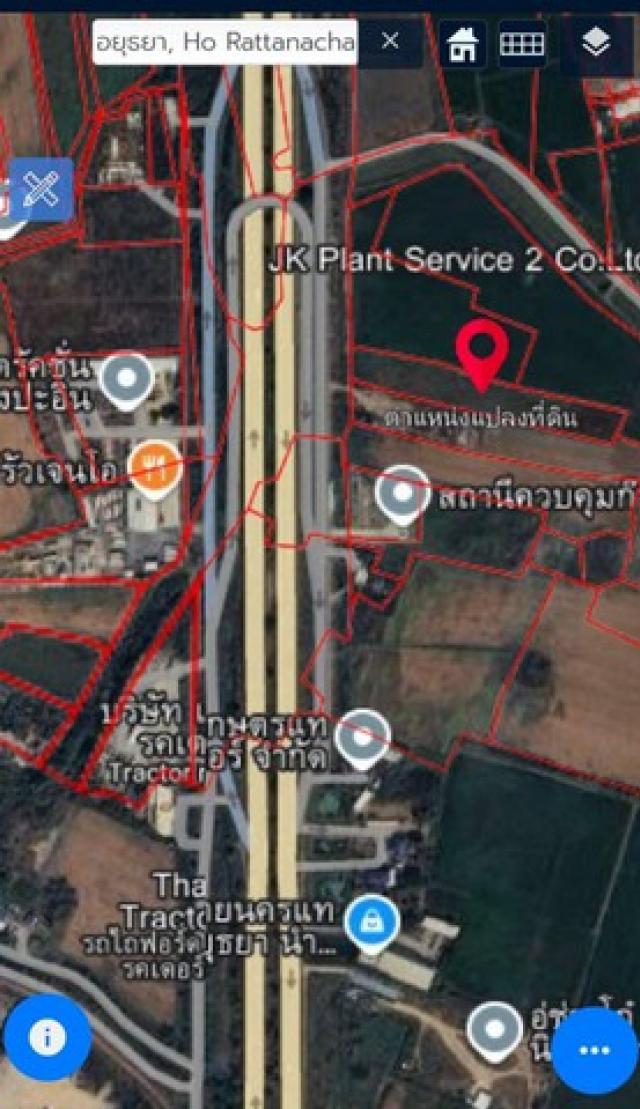
Task: Open the blue info button
Action: click(47, 1037)
